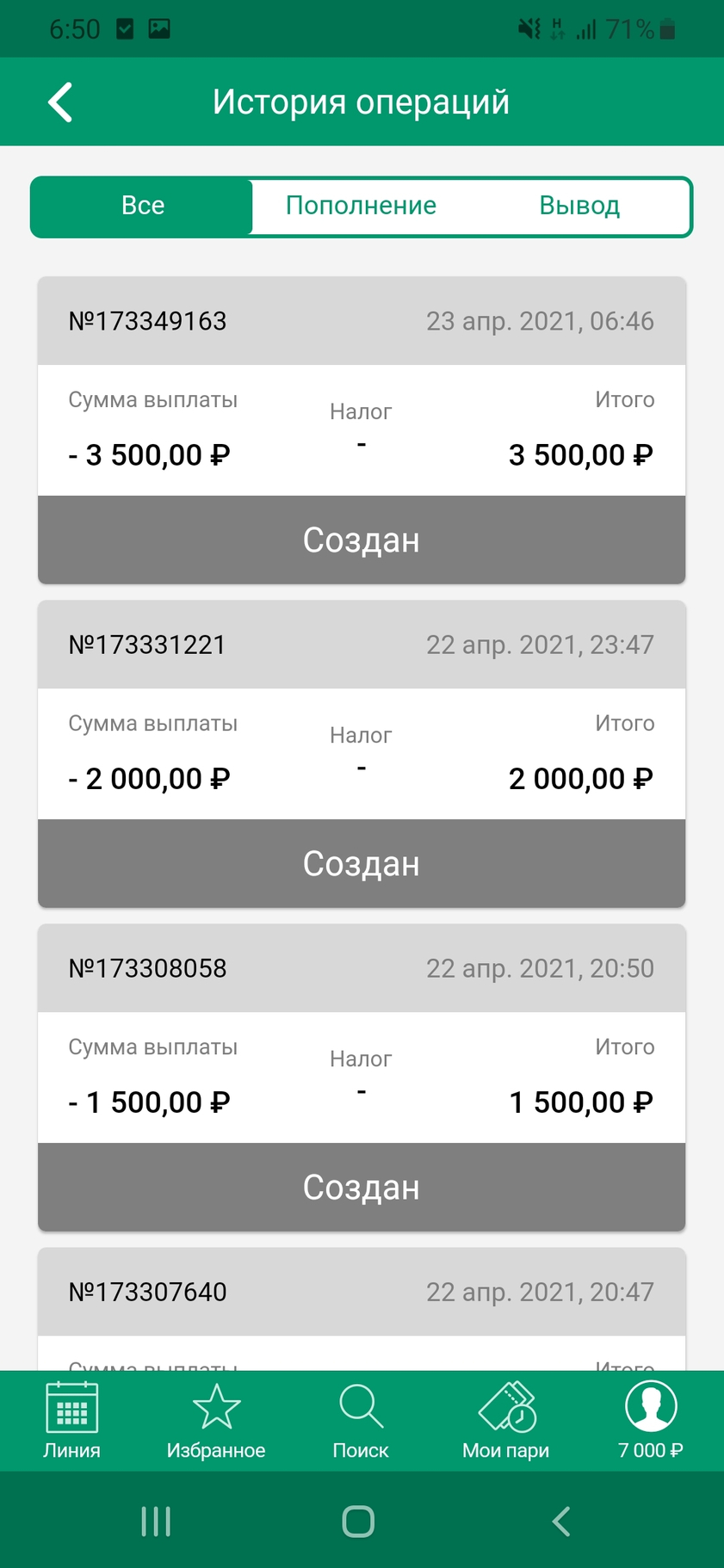
Task: Go back from История операций
Action: (x=59, y=102)
